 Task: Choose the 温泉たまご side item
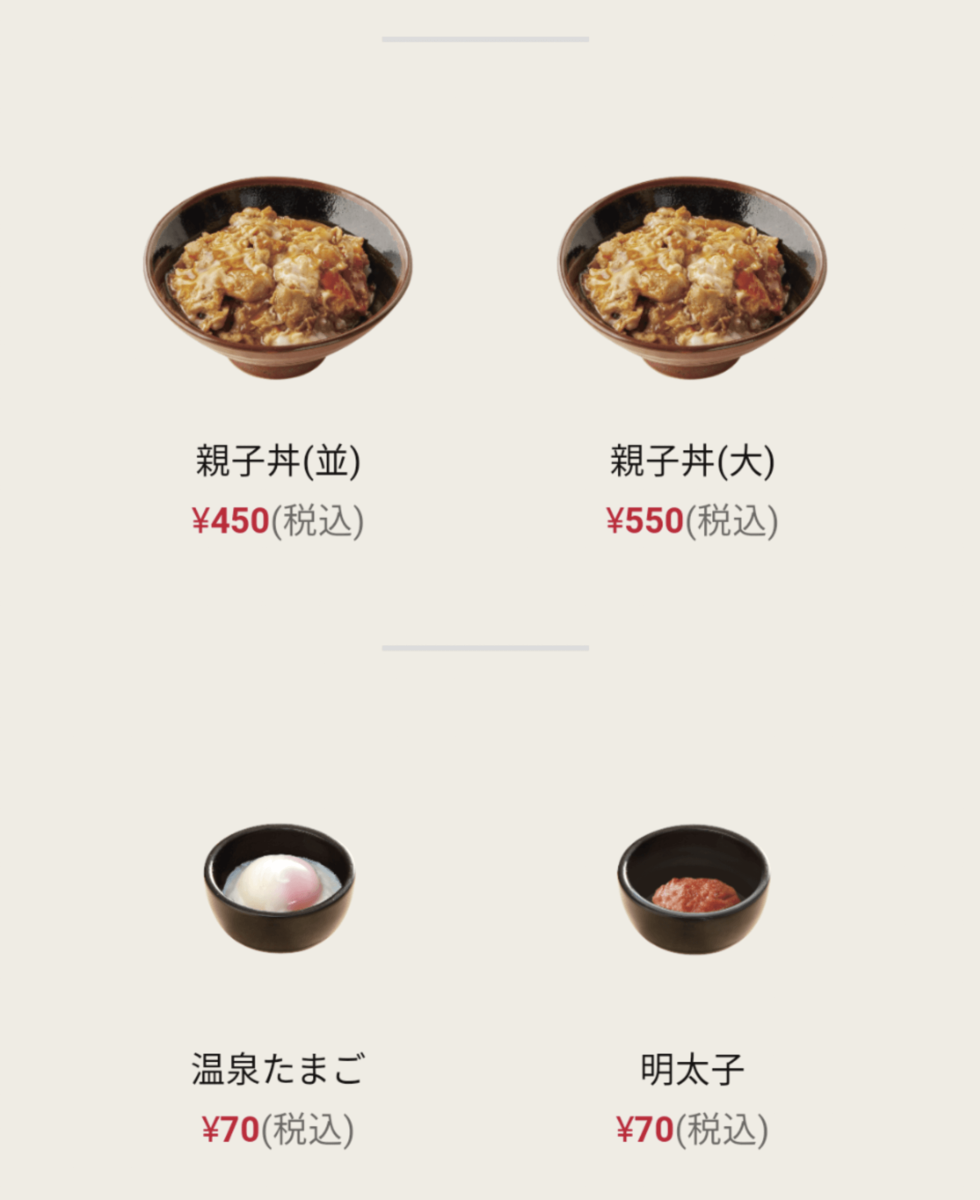(279, 888)
